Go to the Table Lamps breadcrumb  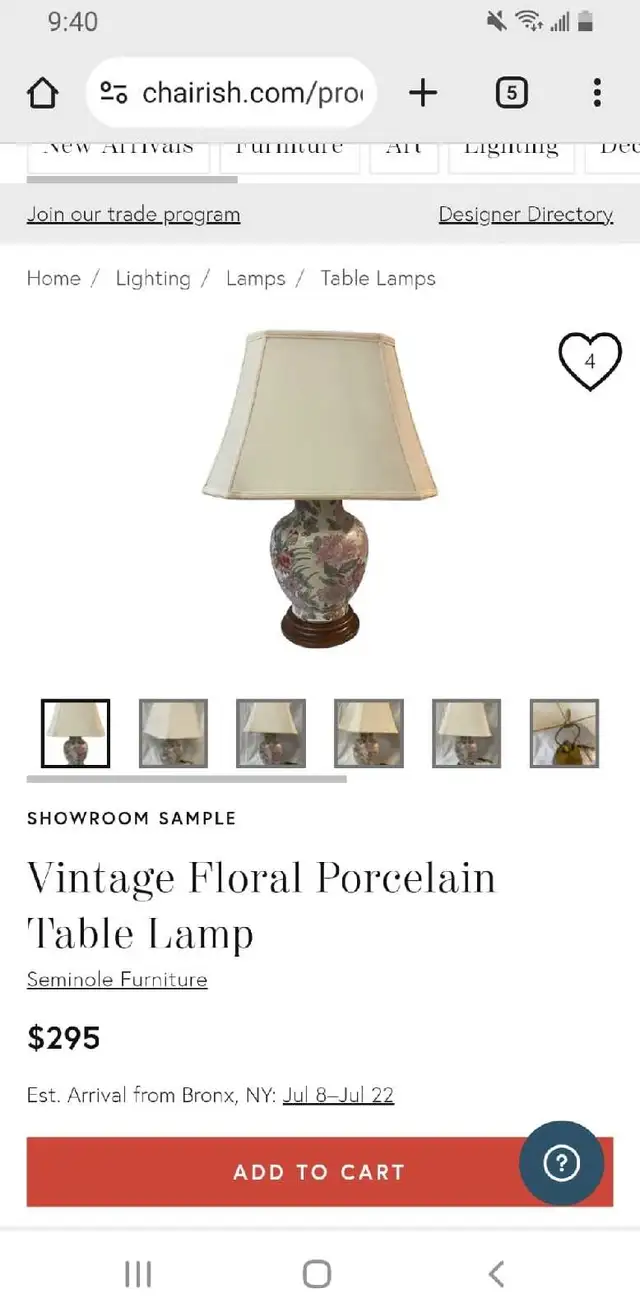[378, 279]
